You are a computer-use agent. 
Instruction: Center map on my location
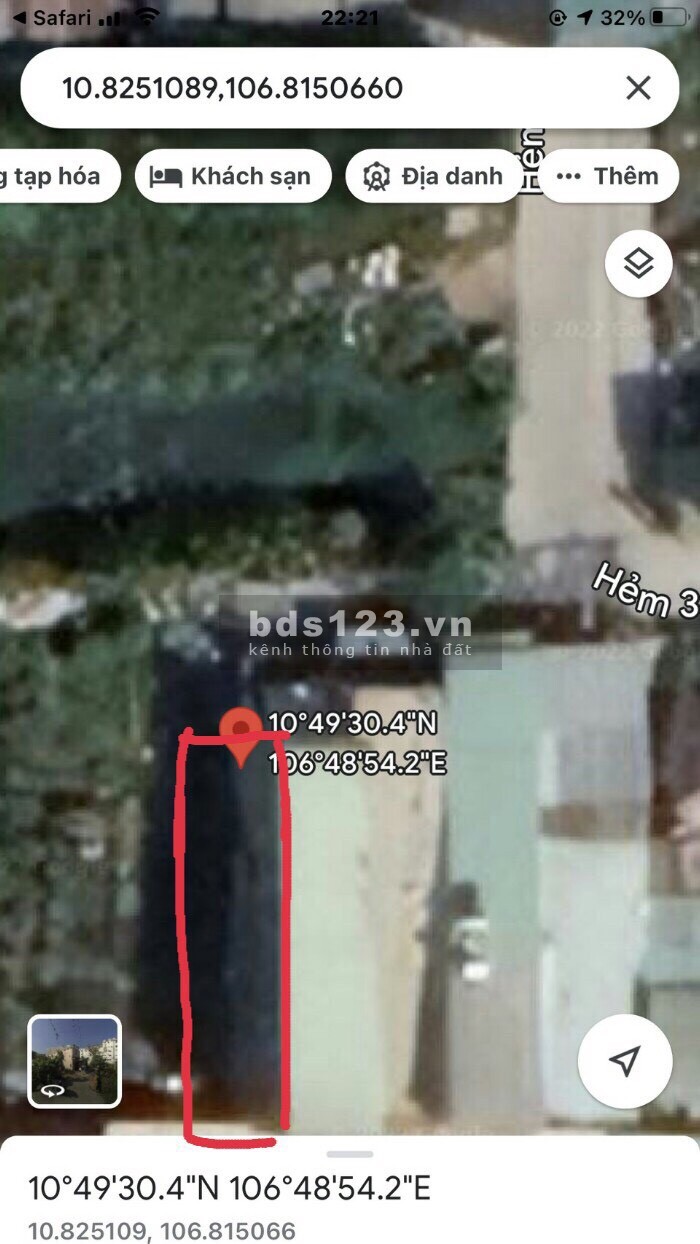[625, 1062]
